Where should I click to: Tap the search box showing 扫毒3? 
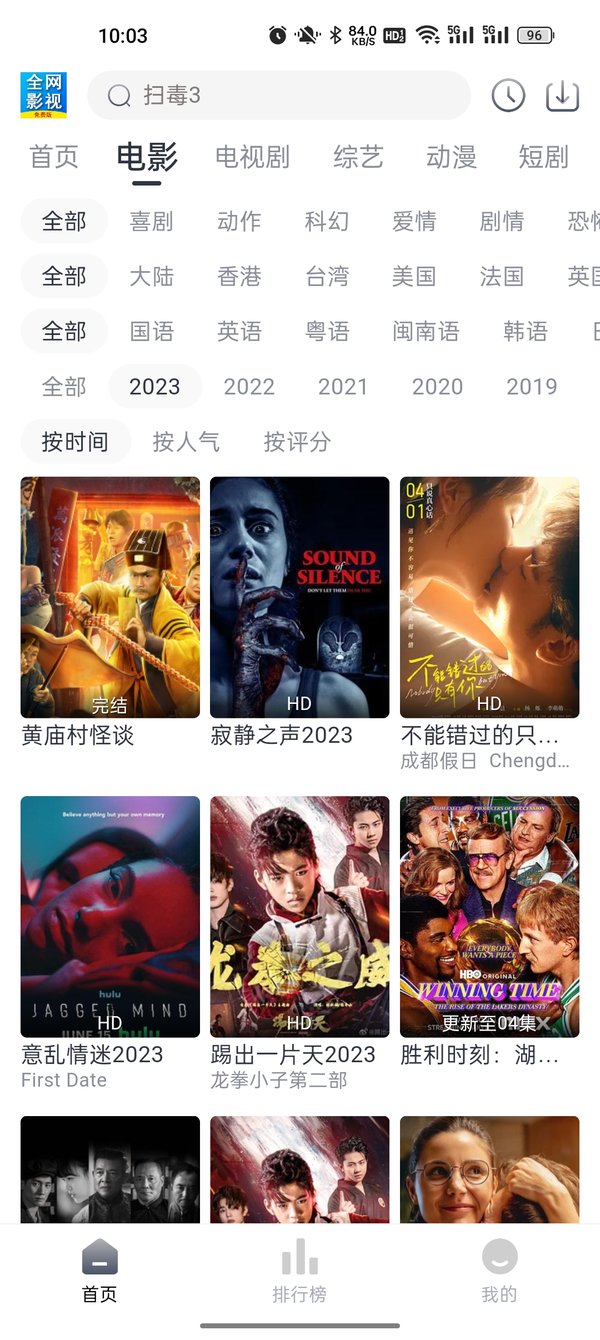click(x=278, y=95)
